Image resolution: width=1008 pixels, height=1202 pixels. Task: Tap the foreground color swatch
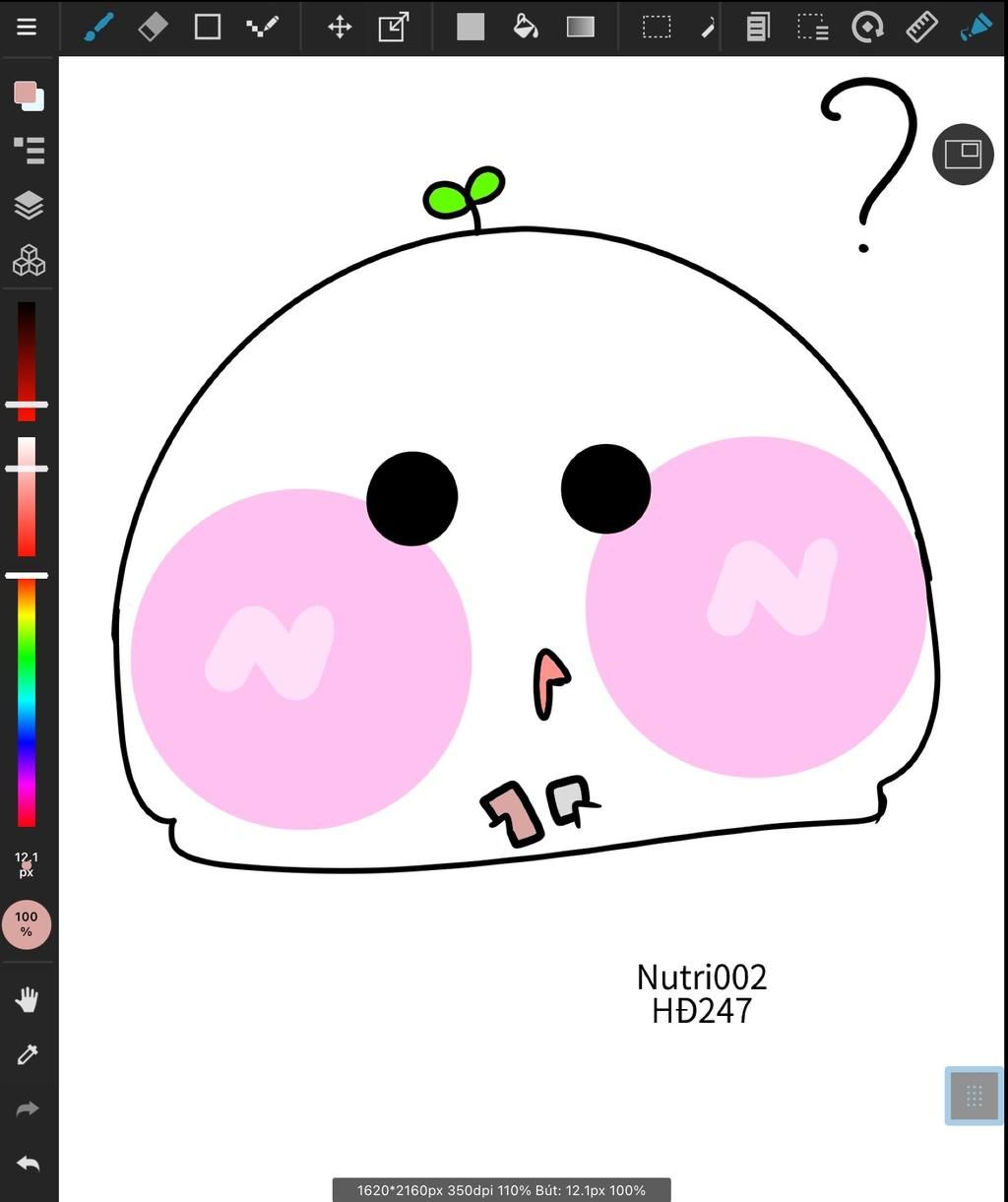pyautogui.click(x=25, y=93)
